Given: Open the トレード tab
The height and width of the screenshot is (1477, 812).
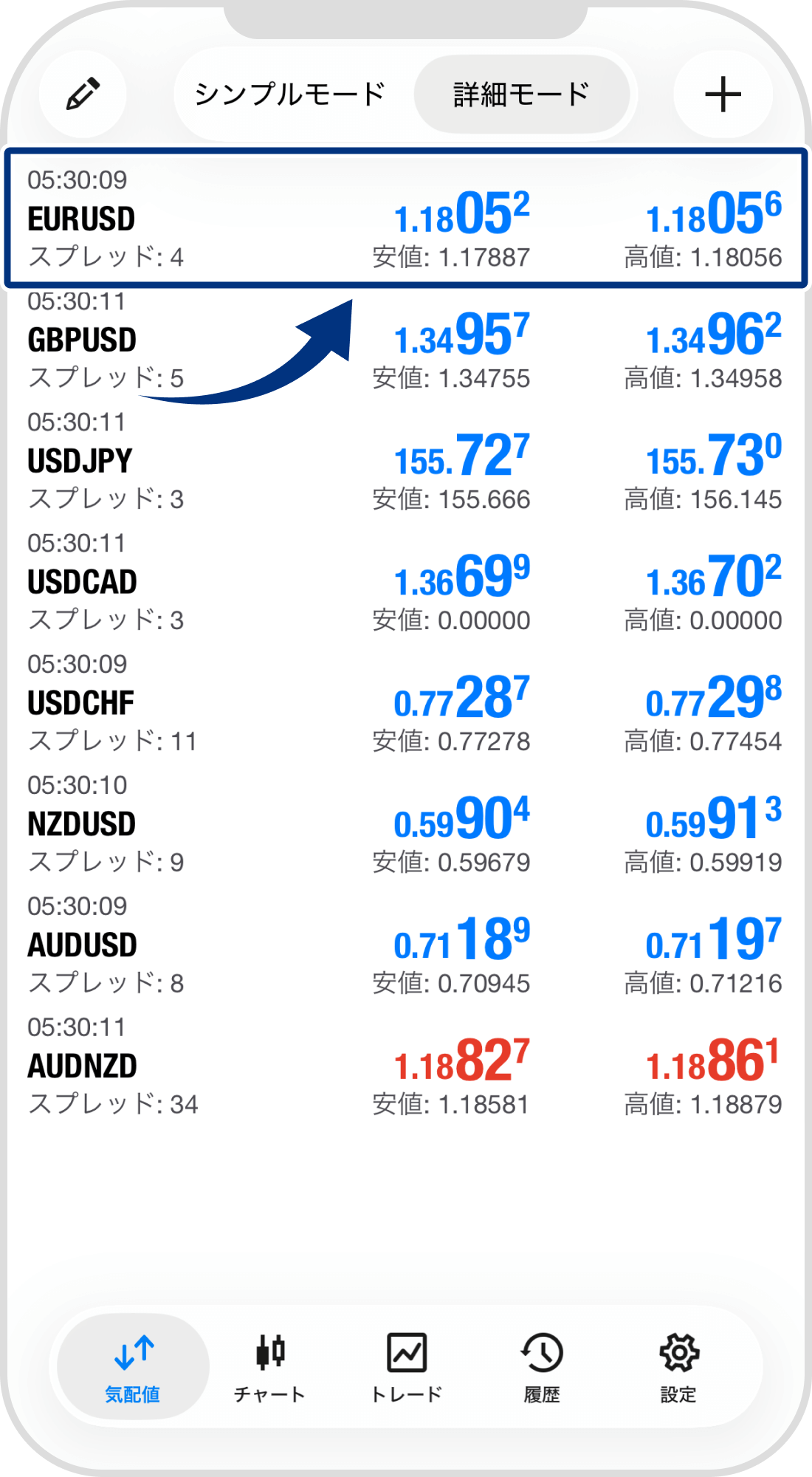Looking at the screenshot, I should coord(407,1367).
